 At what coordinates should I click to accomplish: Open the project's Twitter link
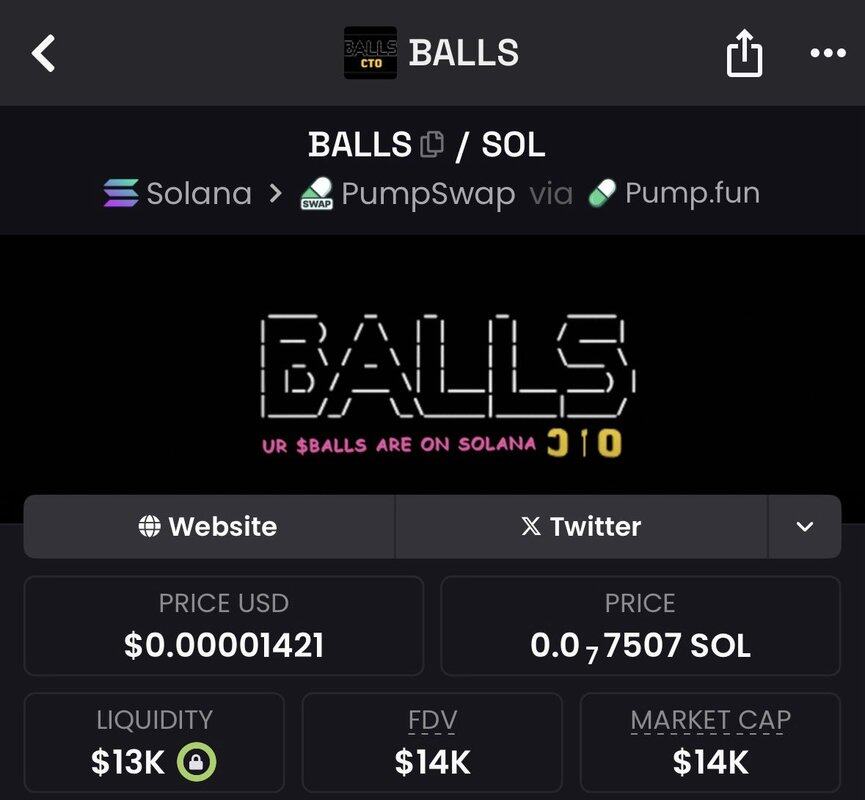point(581,526)
